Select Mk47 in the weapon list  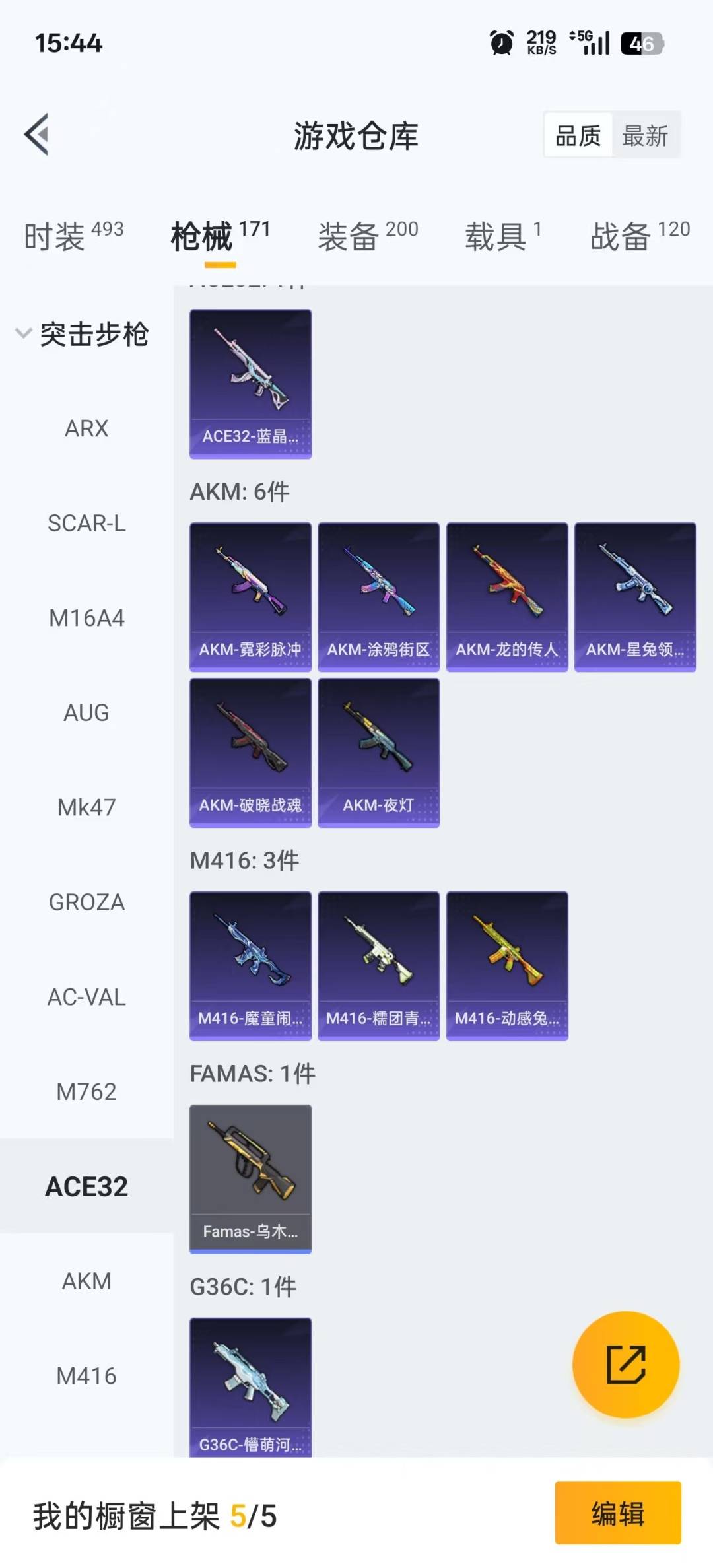86,807
